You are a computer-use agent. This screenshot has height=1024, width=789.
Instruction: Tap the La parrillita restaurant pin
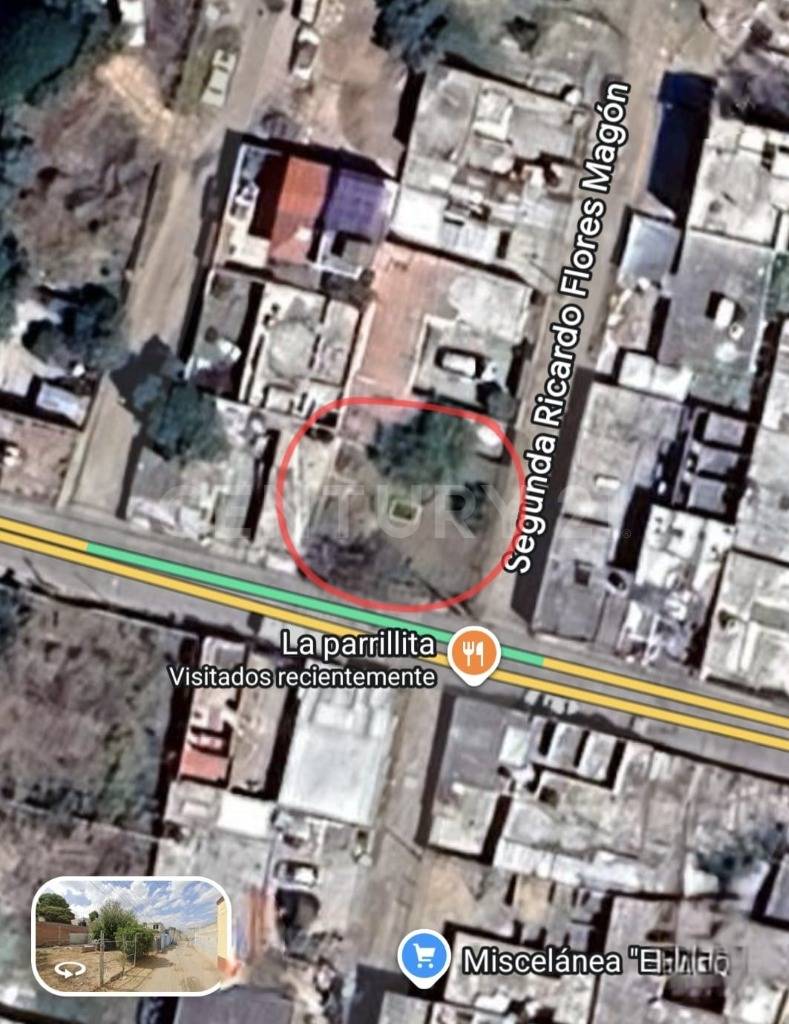click(473, 653)
